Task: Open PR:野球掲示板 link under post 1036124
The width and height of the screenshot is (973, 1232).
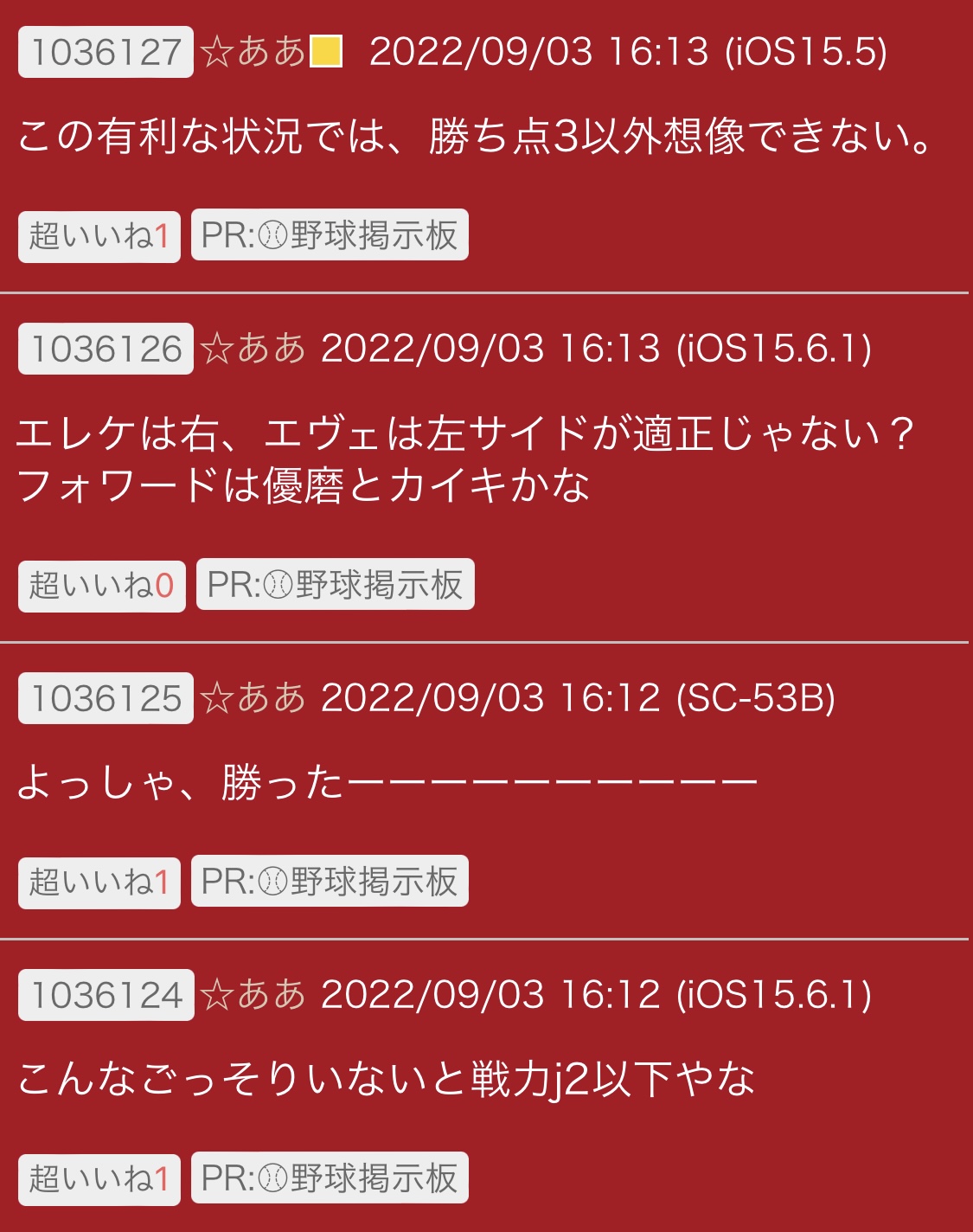Action: point(330,1177)
